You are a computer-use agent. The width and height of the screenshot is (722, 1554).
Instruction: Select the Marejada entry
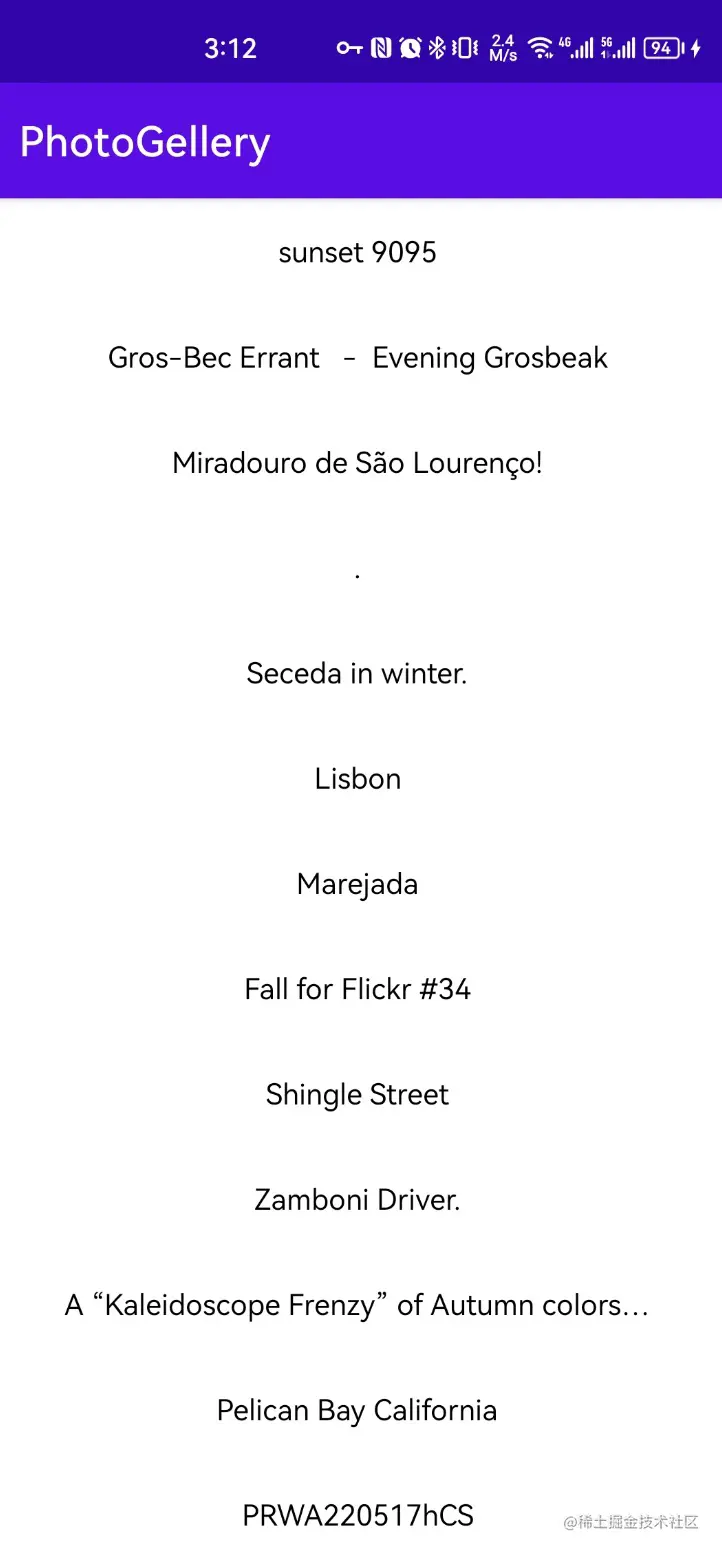(357, 884)
